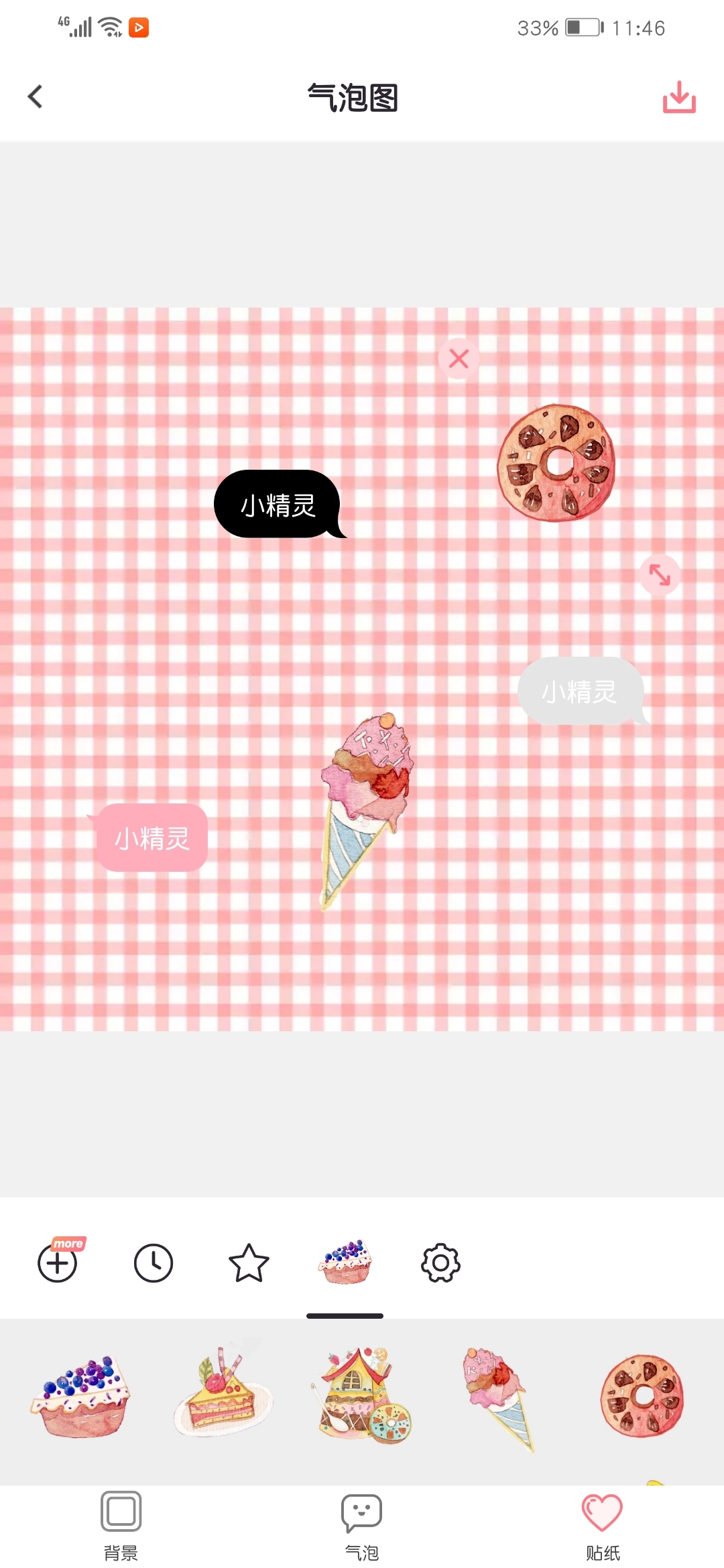Add the blueberry cake sticker
This screenshot has width=724, height=1568.
(81, 1397)
